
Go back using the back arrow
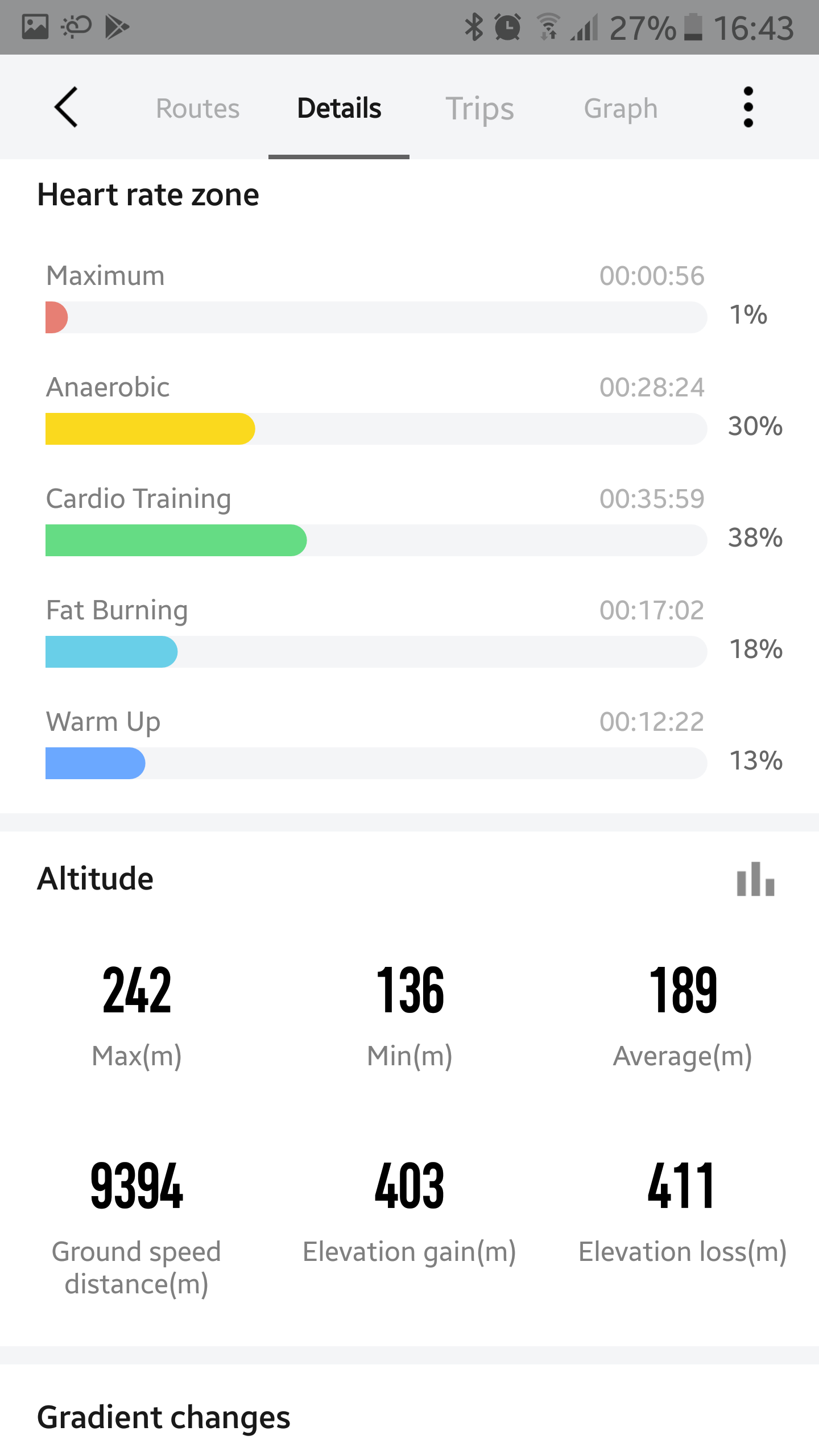point(66,107)
